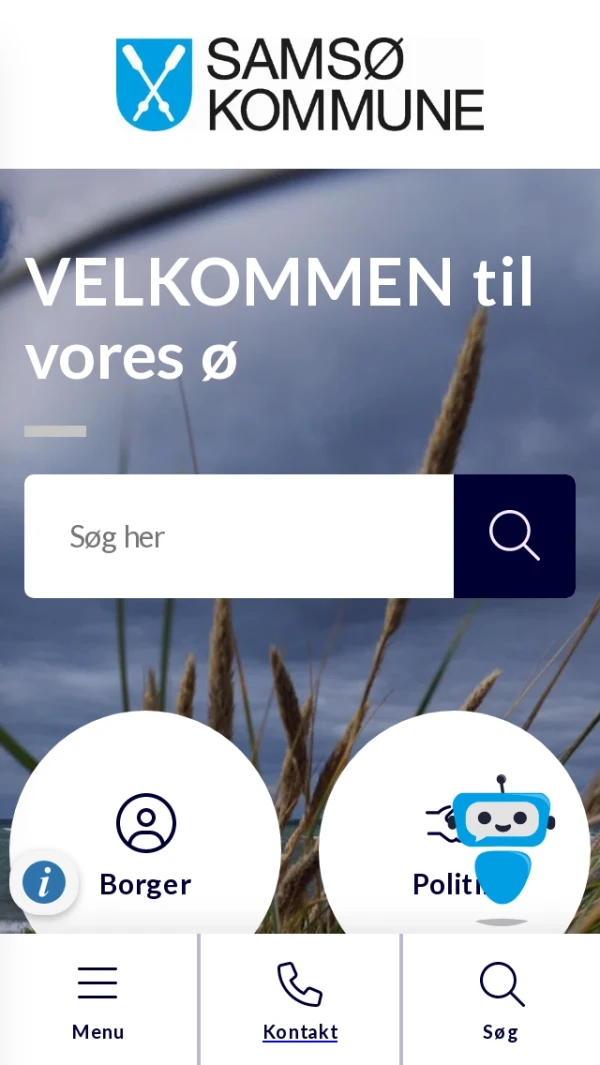Select Søg in the bottom bar
Screen dimensions: 600x1065
[501, 1000]
